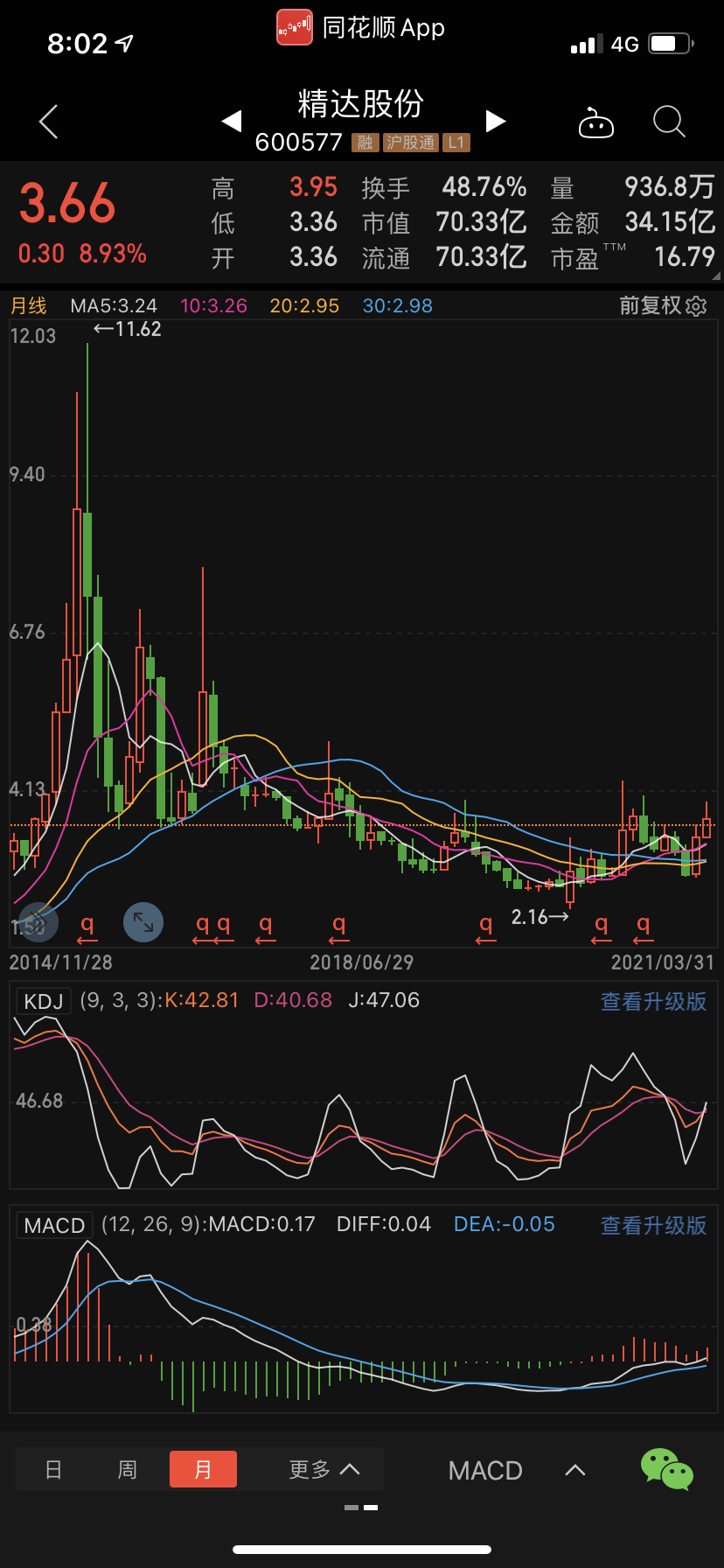Image resolution: width=724 pixels, height=1568 pixels.
Task: Switch to weekly 周 chart
Action: pyautogui.click(x=128, y=1469)
